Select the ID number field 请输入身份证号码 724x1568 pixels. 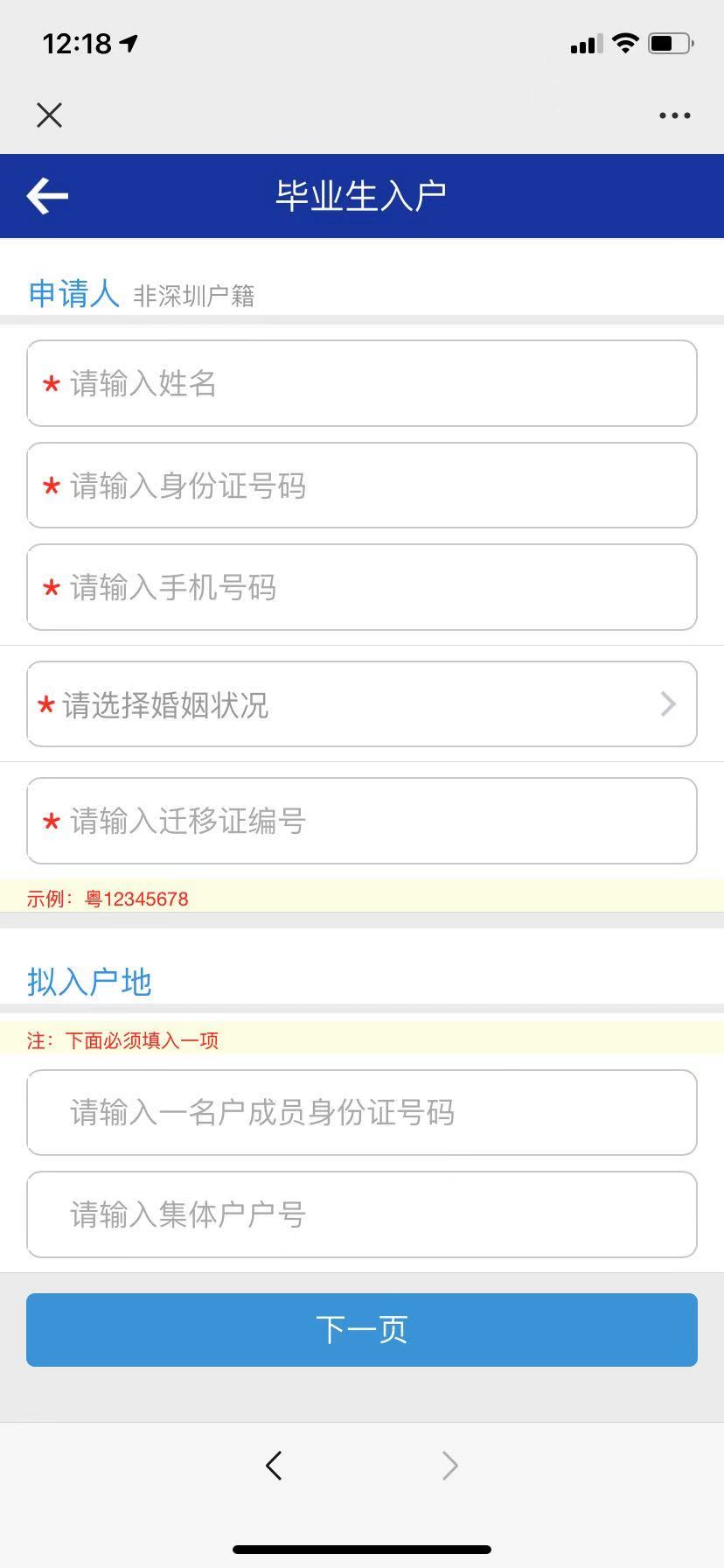point(362,486)
